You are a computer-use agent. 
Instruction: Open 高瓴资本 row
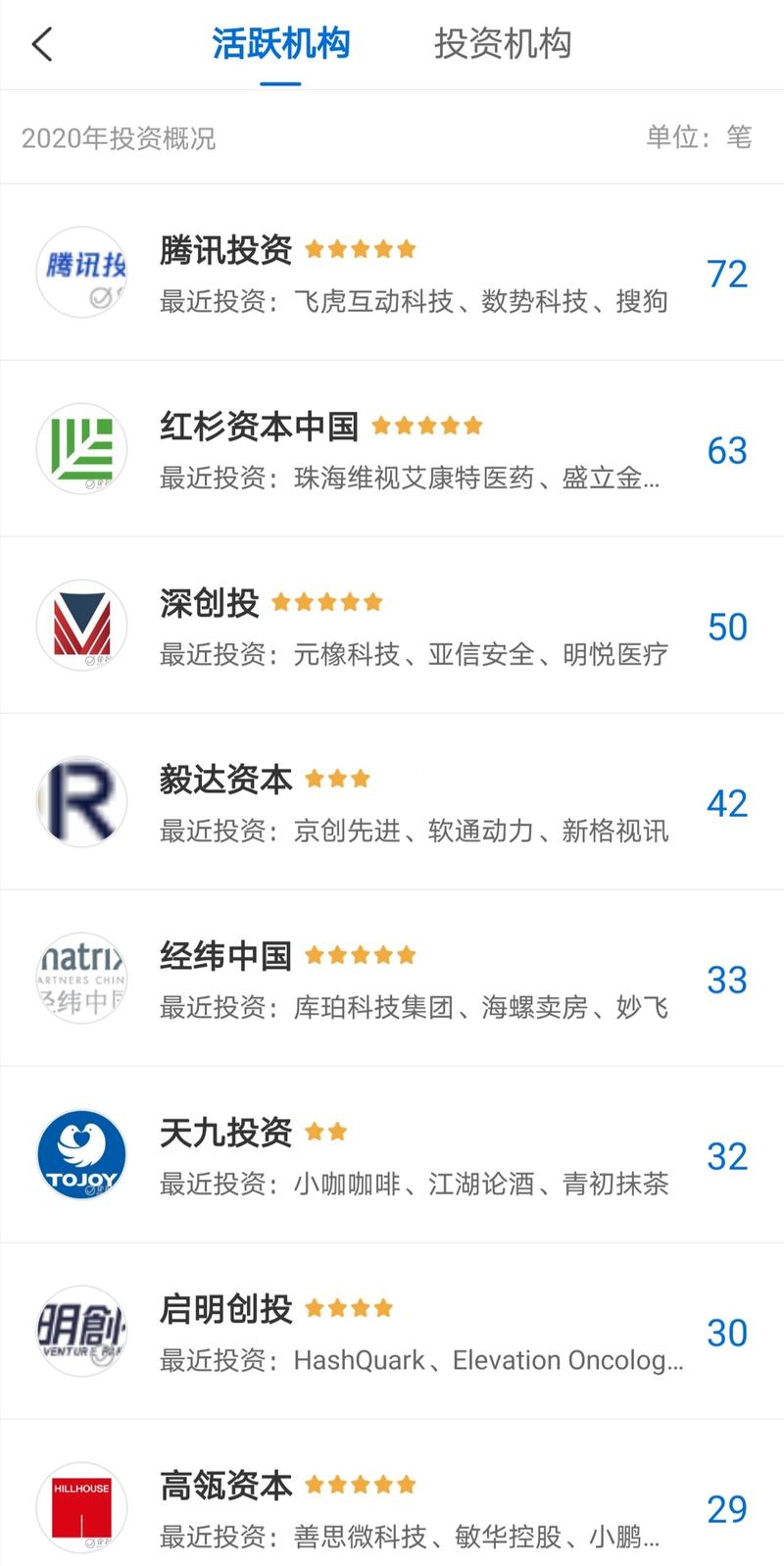(x=392, y=1506)
